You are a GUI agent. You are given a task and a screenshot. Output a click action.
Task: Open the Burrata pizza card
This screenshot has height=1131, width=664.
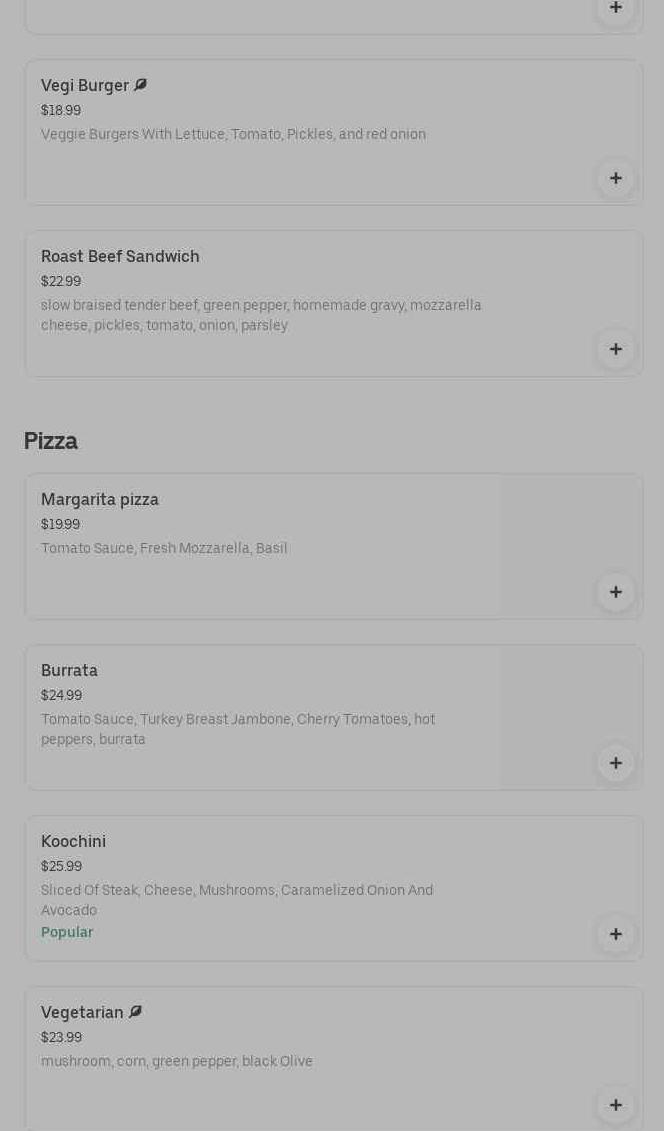tap(334, 718)
